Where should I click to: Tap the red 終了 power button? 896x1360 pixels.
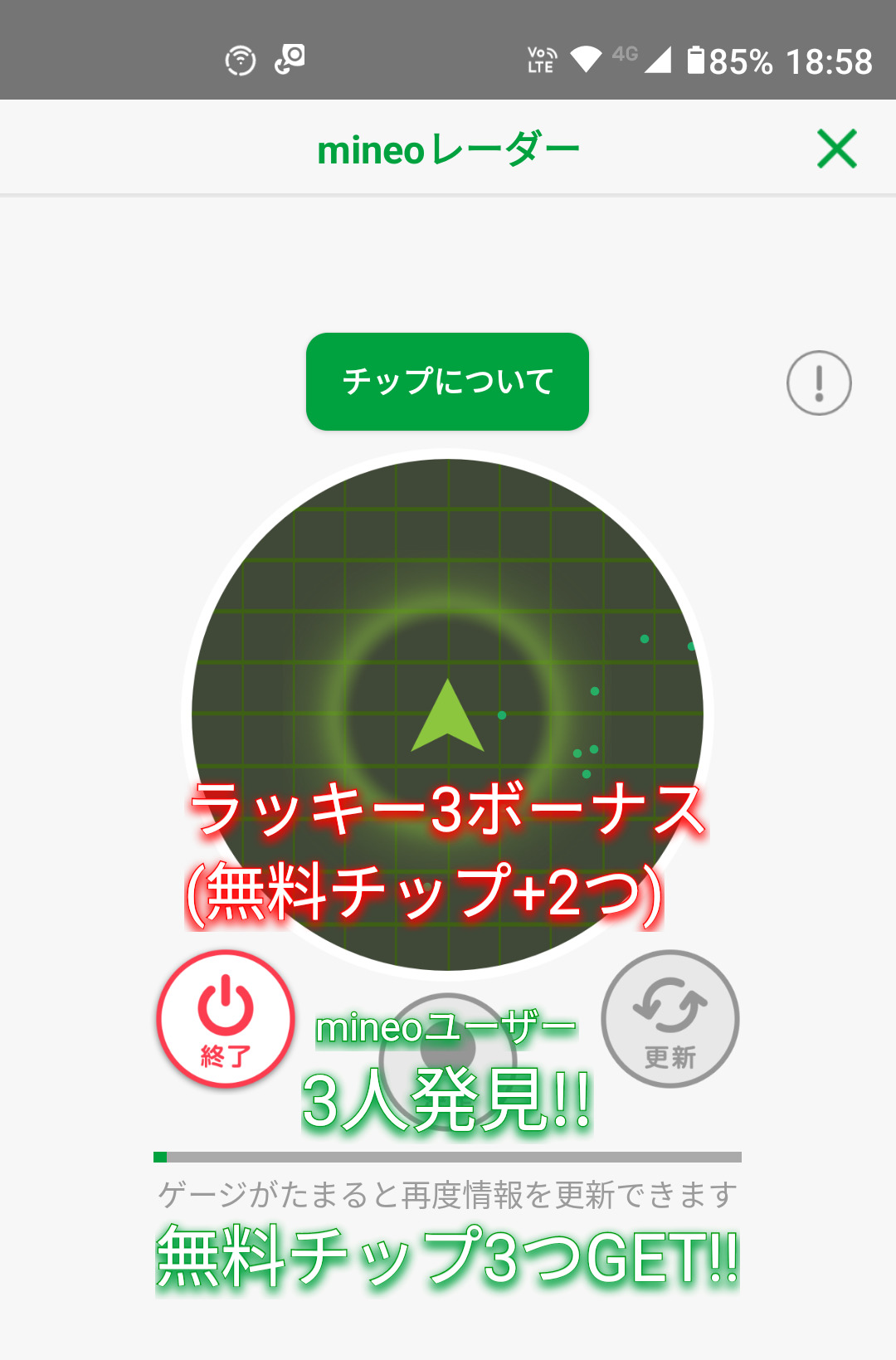tap(226, 1019)
